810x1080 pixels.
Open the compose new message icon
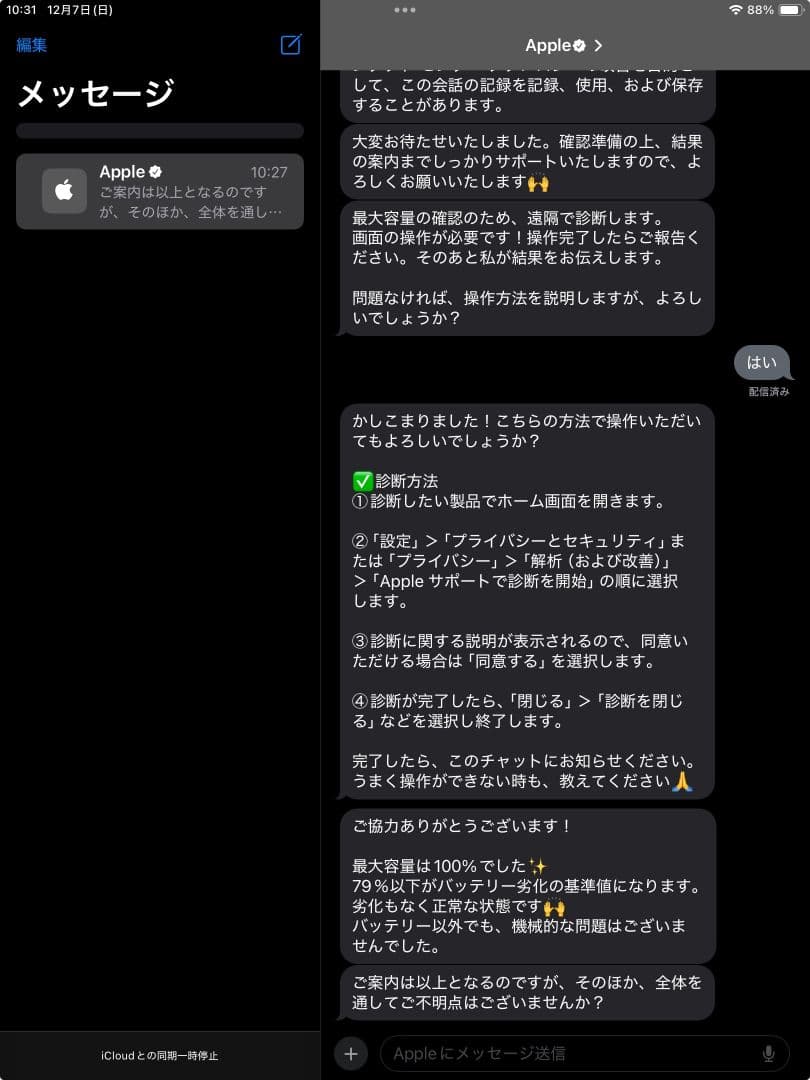pos(290,44)
